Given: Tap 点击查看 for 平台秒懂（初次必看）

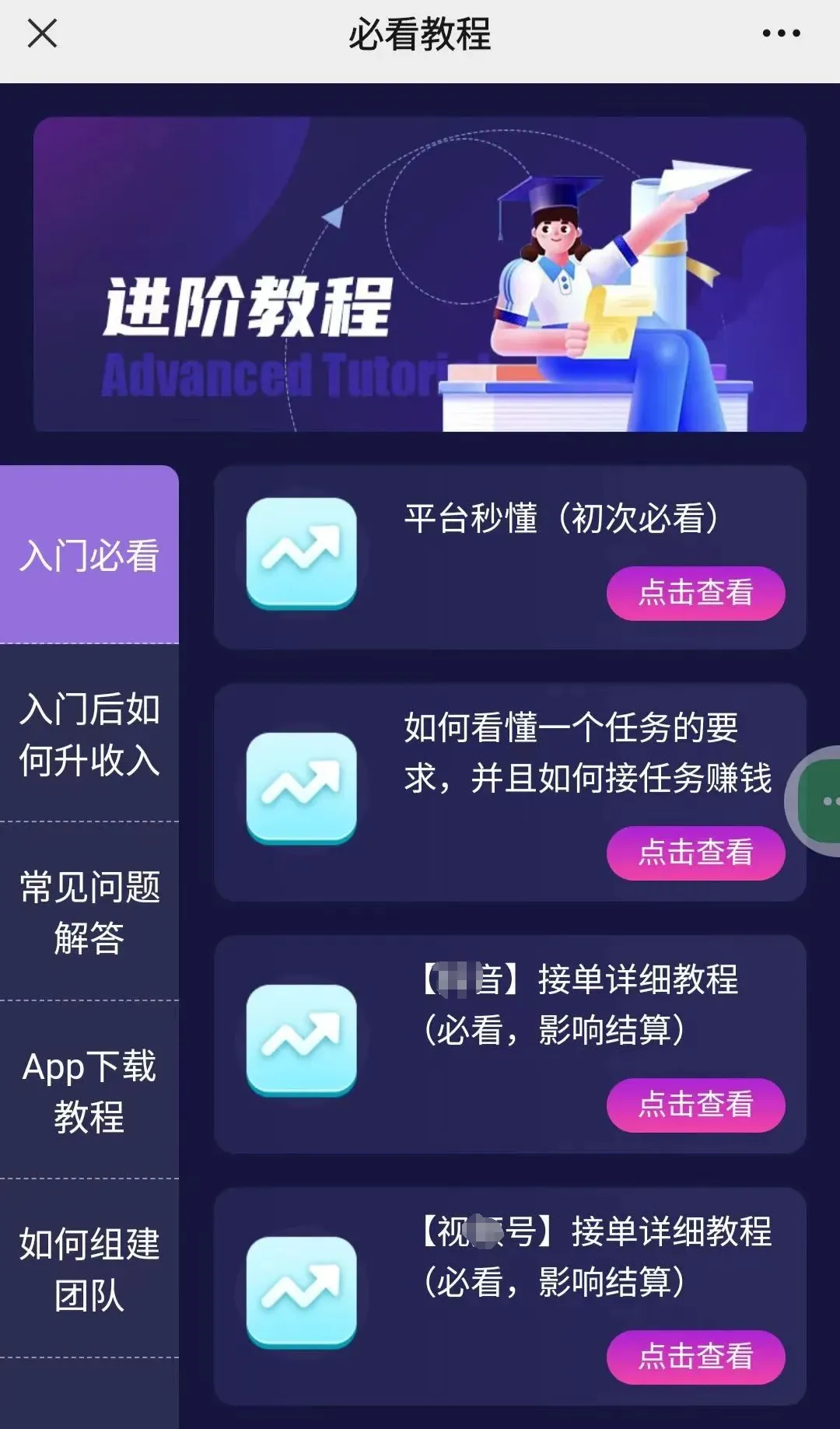Looking at the screenshot, I should 695,594.
